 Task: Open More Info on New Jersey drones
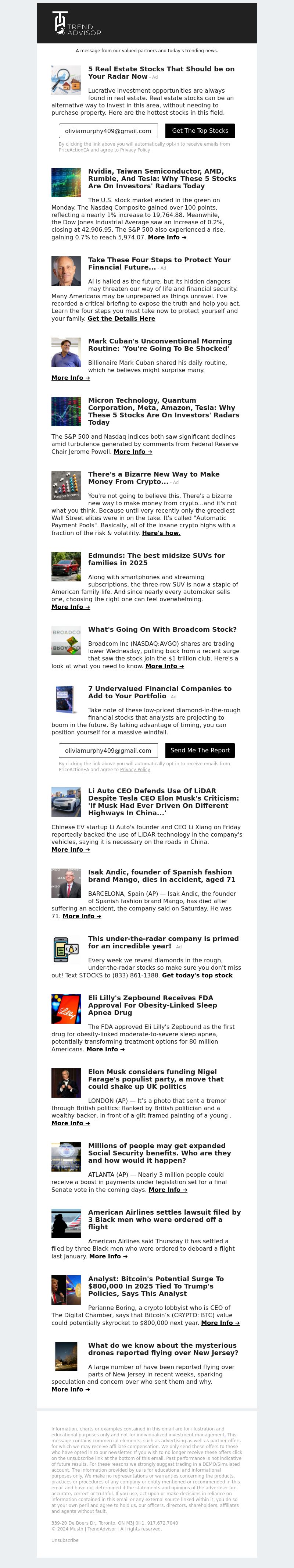71,1390
